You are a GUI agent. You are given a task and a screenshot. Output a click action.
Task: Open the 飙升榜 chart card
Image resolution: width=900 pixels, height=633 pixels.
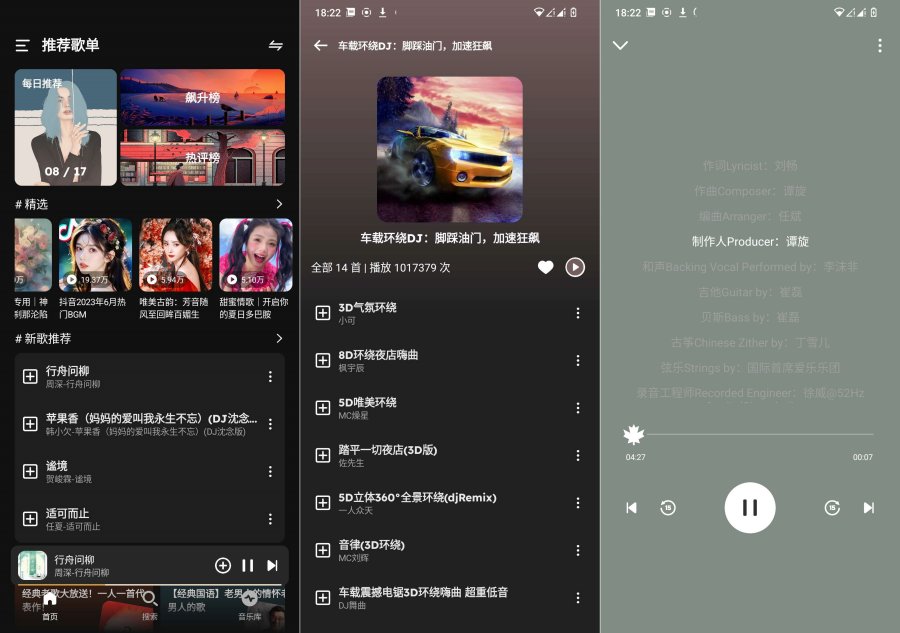pyautogui.click(x=202, y=97)
